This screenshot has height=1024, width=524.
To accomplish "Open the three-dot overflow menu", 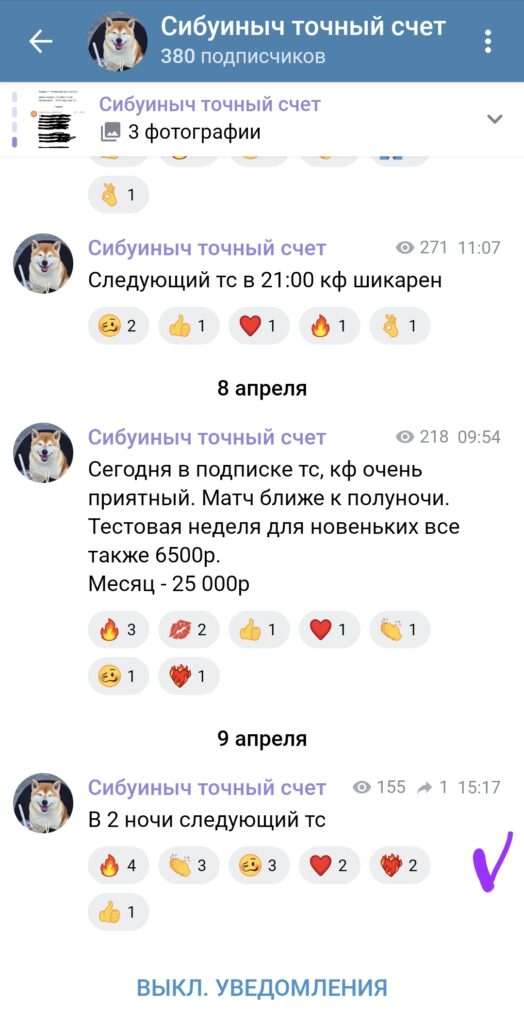I will [x=488, y=41].
